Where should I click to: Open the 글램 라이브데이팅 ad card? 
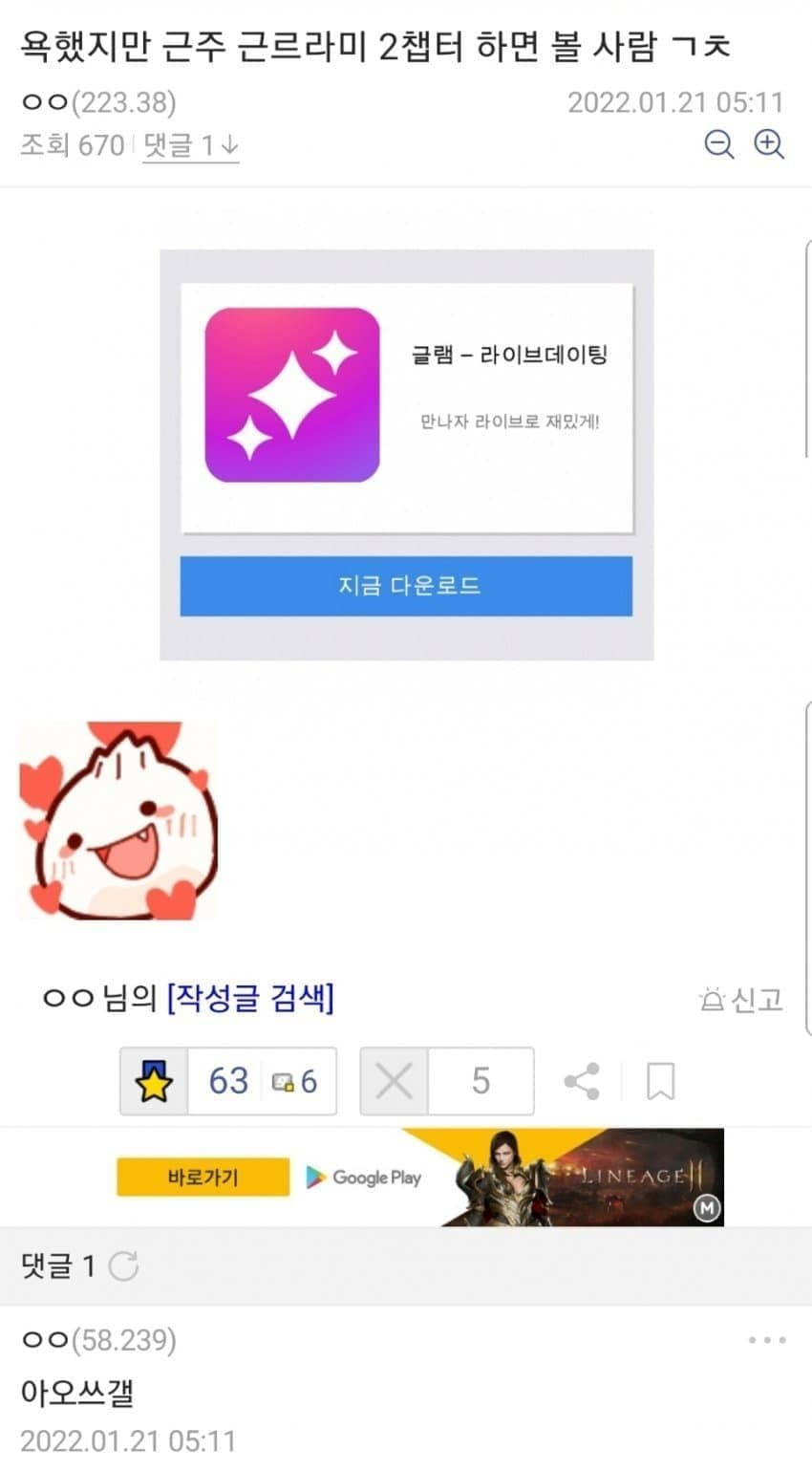click(407, 408)
